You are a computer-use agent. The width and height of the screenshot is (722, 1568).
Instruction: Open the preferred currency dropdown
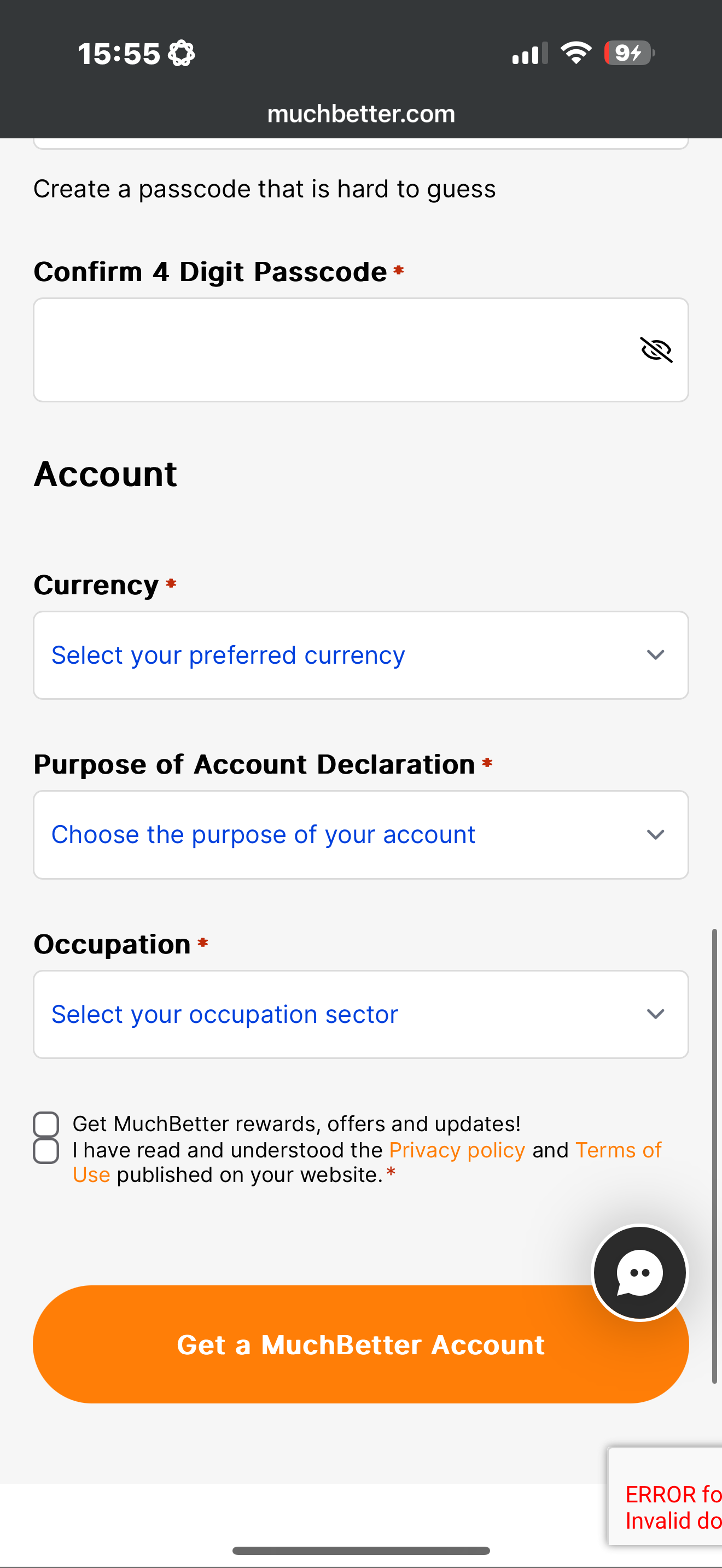pos(360,655)
